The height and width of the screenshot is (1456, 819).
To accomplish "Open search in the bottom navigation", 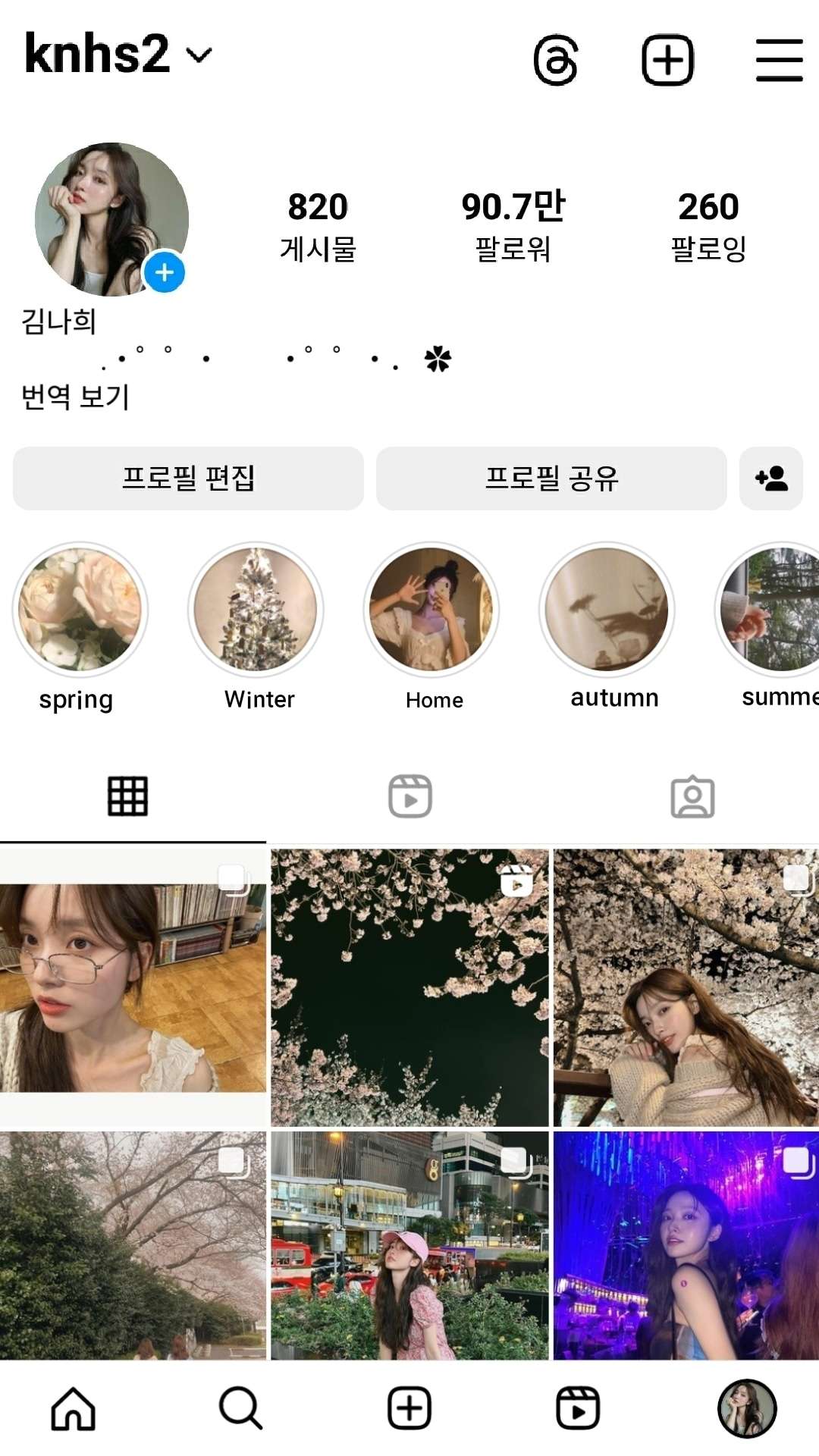I will coord(240,1408).
